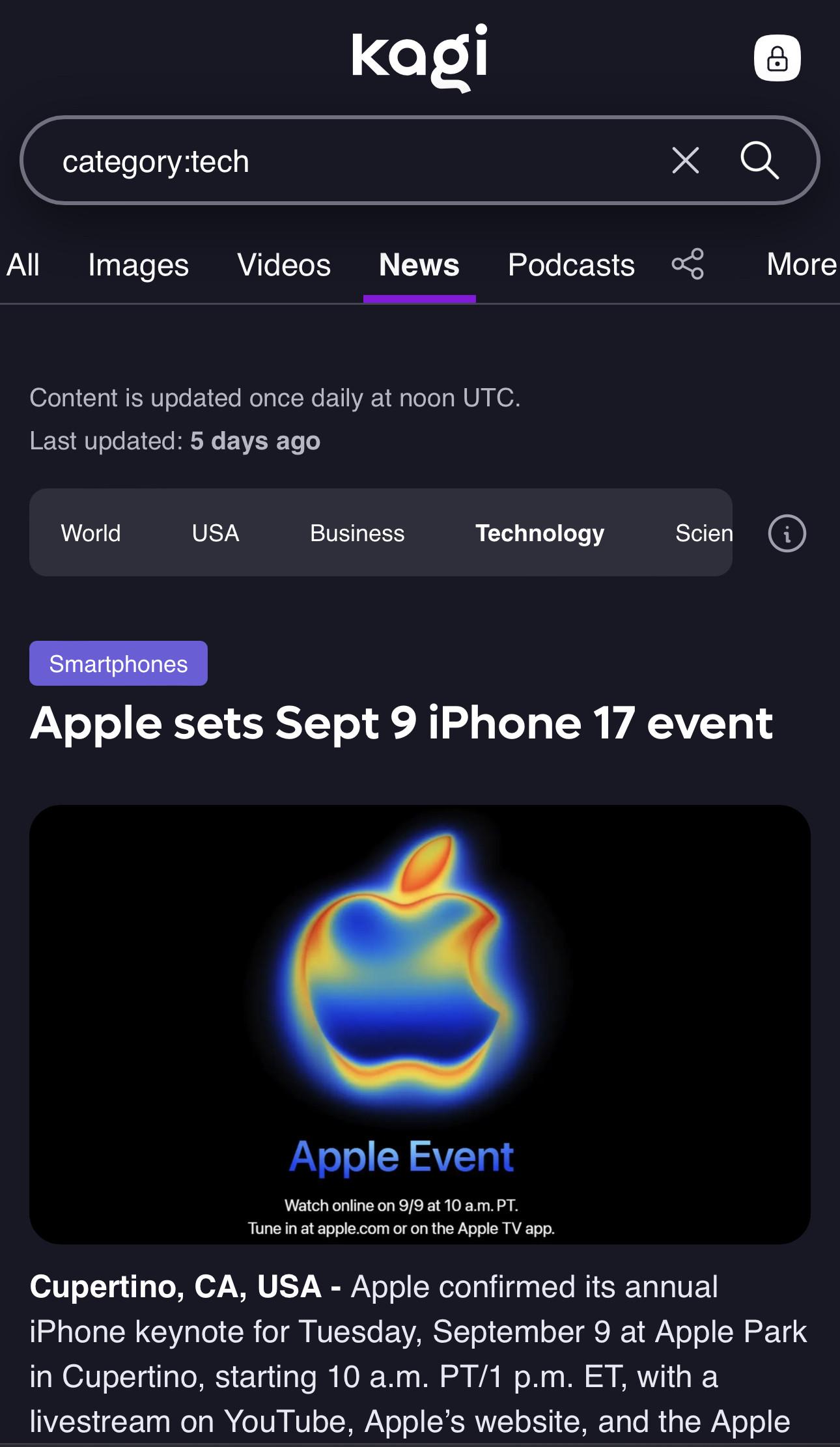This screenshot has width=840, height=1447.
Task: Select the World news category
Action: pyautogui.click(x=91, y=533)
